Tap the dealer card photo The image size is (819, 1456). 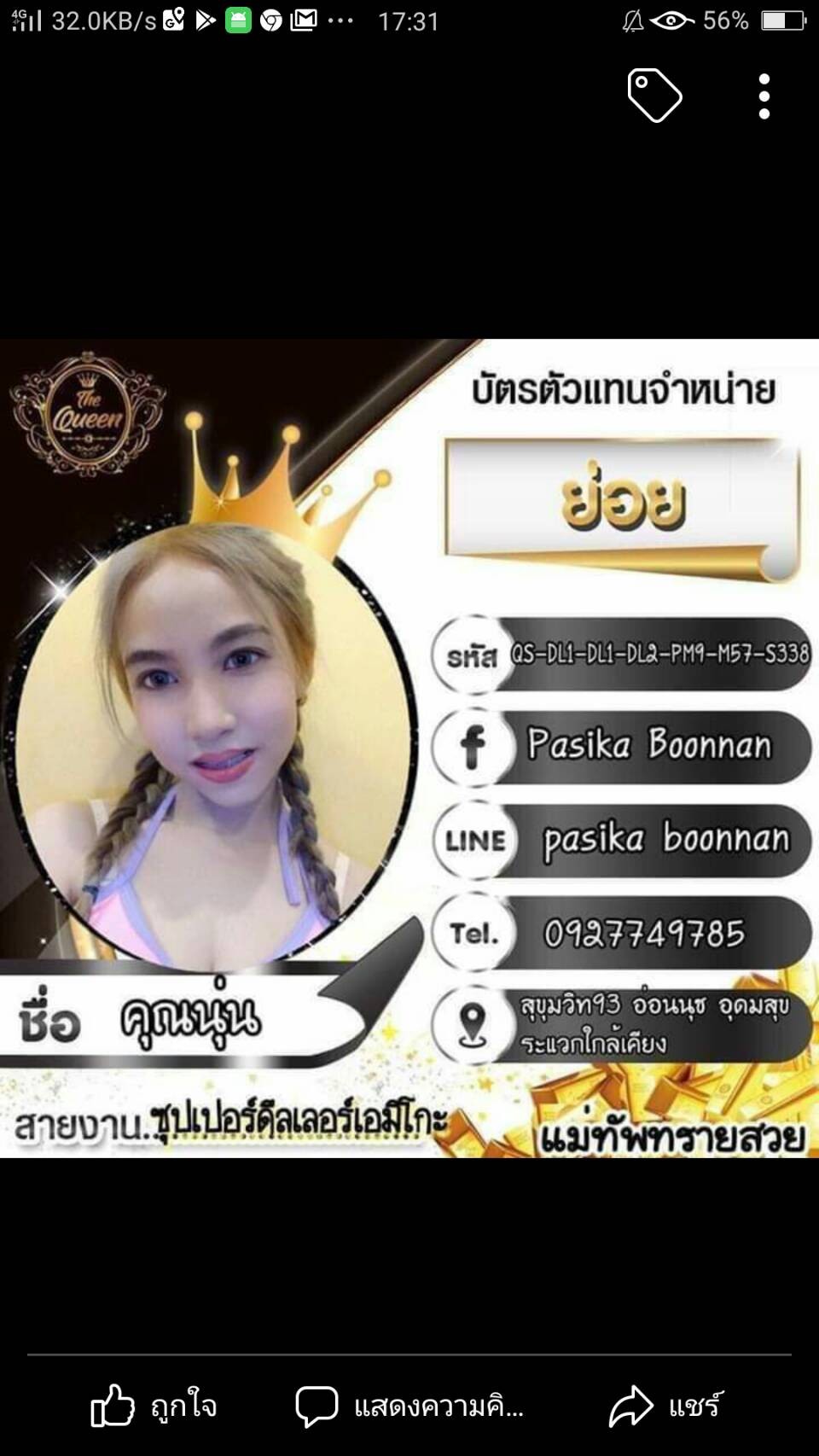tap(409, 748)
